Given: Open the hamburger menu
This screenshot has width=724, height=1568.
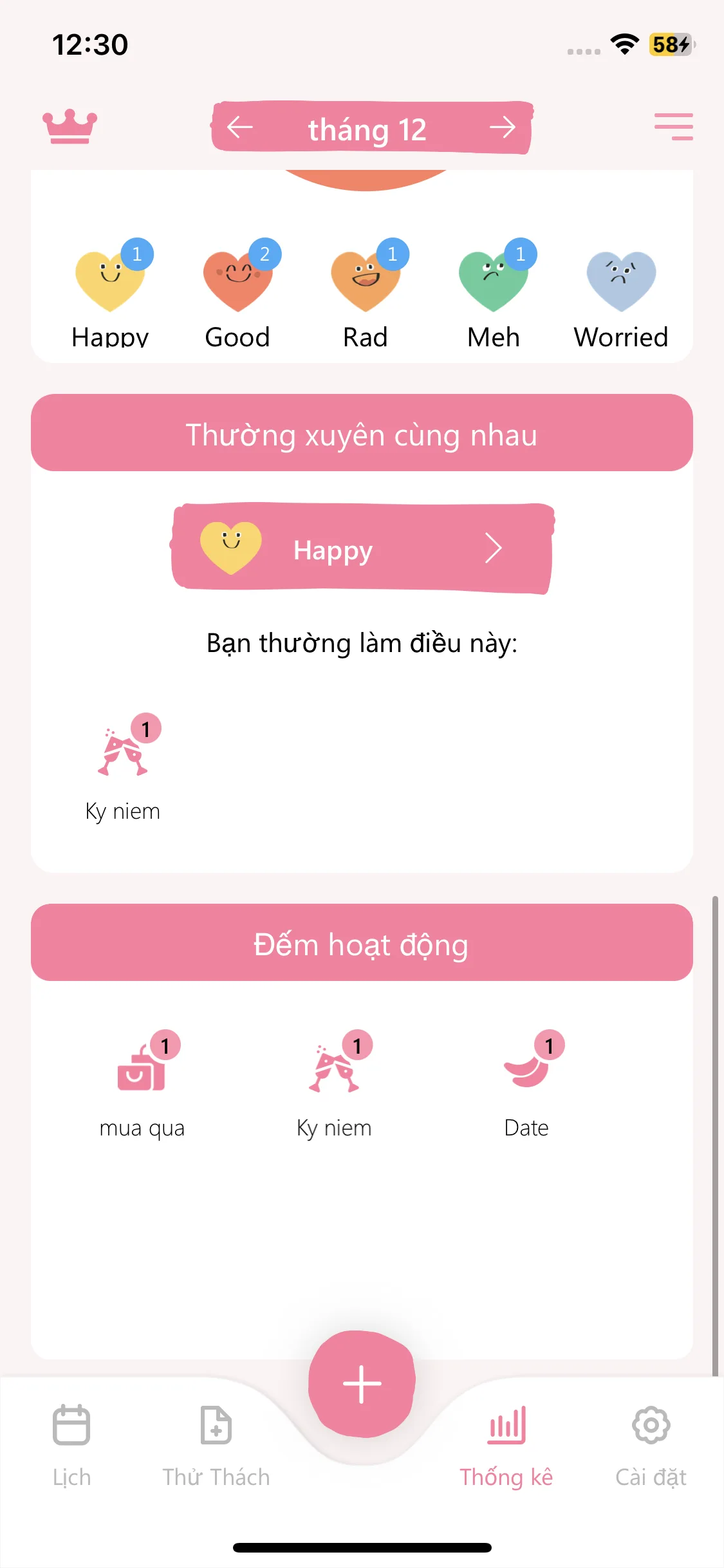Looking at the screenshot, I should 673,126.
